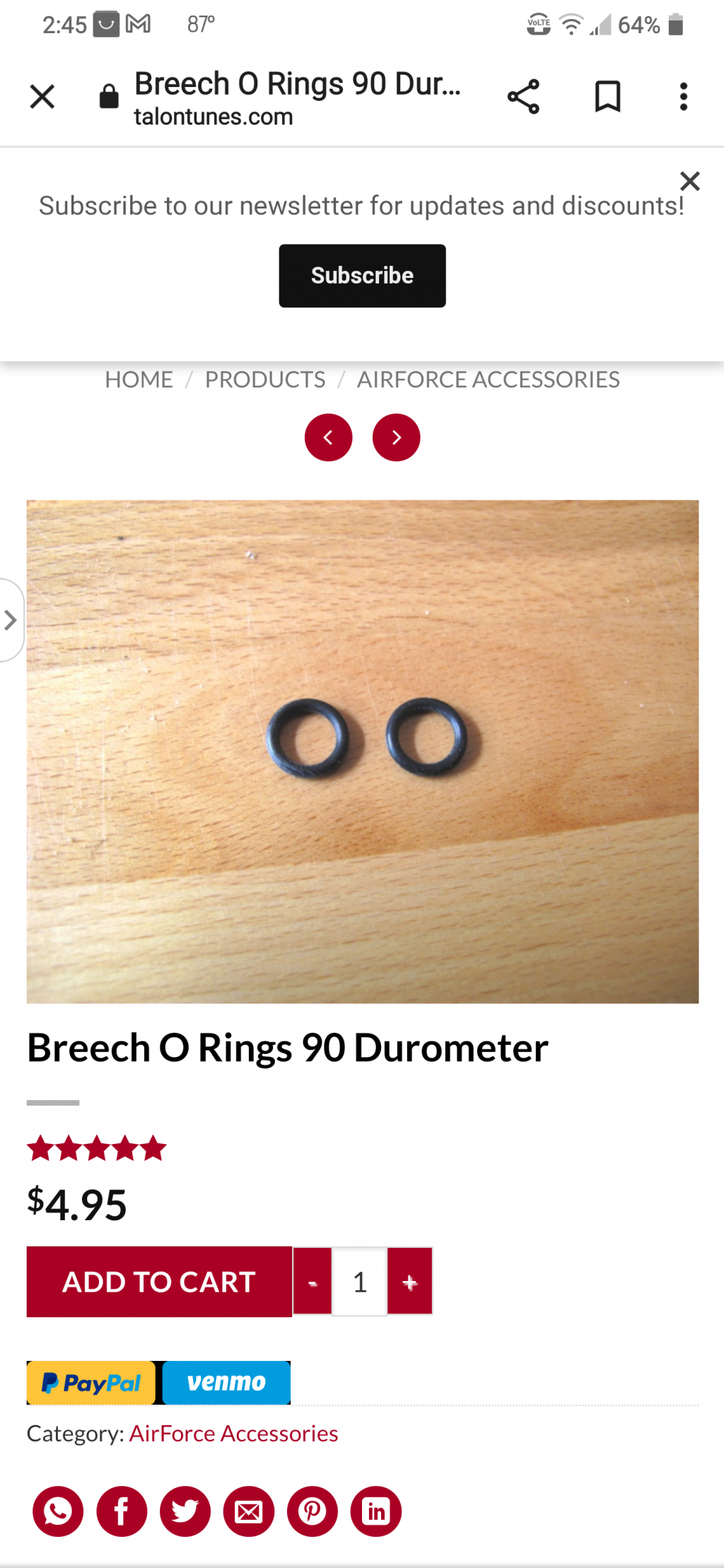724x1568 pixels.
Task: Tap the Subscribe button
Action: coord(362,276)
